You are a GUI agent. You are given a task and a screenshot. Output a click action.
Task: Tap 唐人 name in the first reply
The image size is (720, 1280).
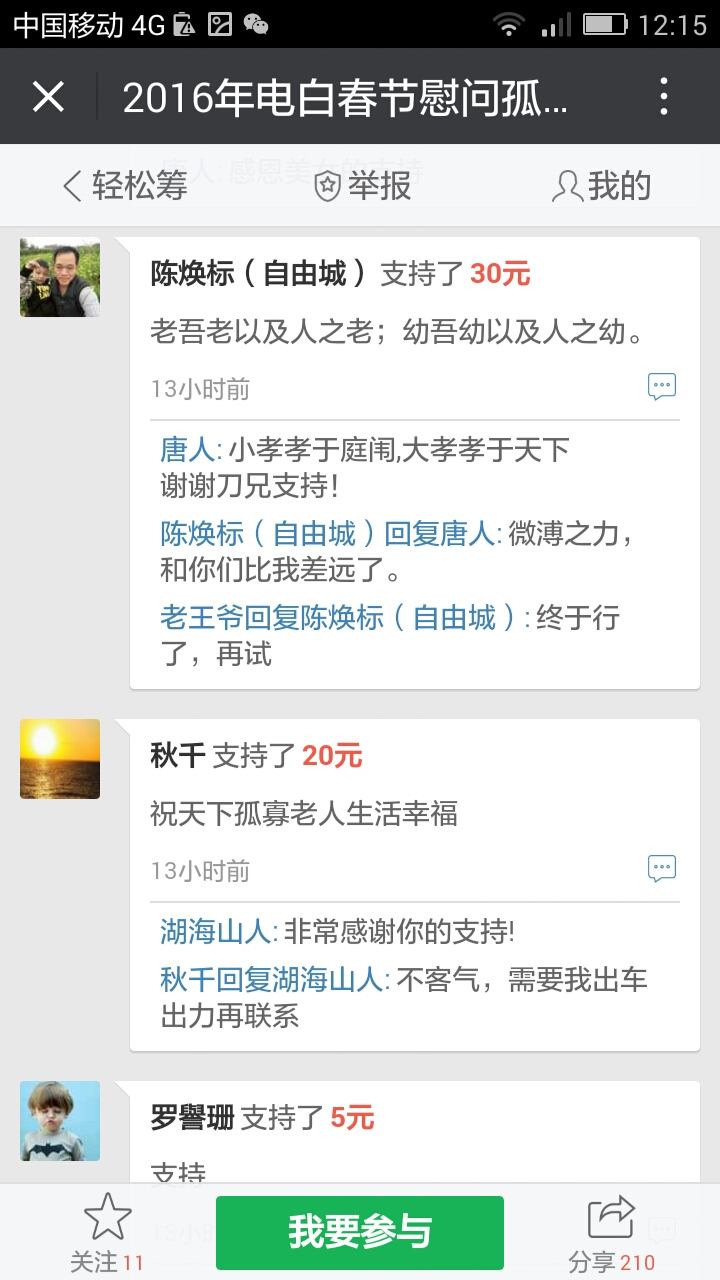pos(188,450)
